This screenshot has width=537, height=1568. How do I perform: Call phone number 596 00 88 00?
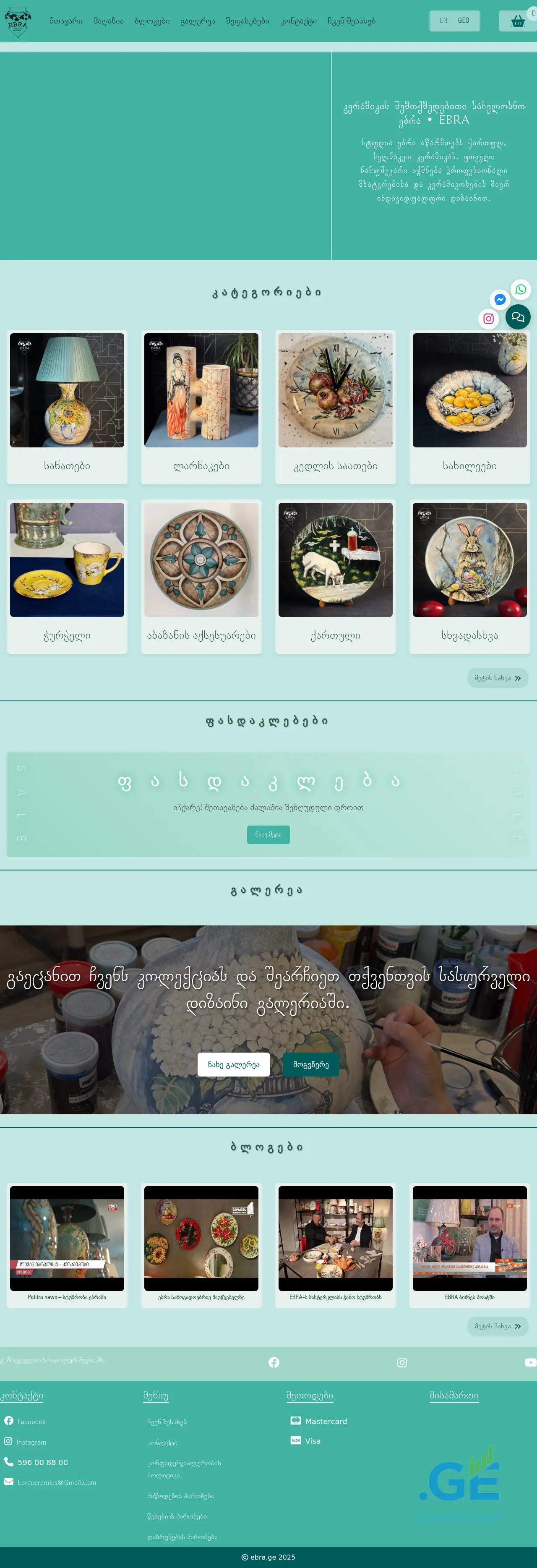click(42, 1462)
